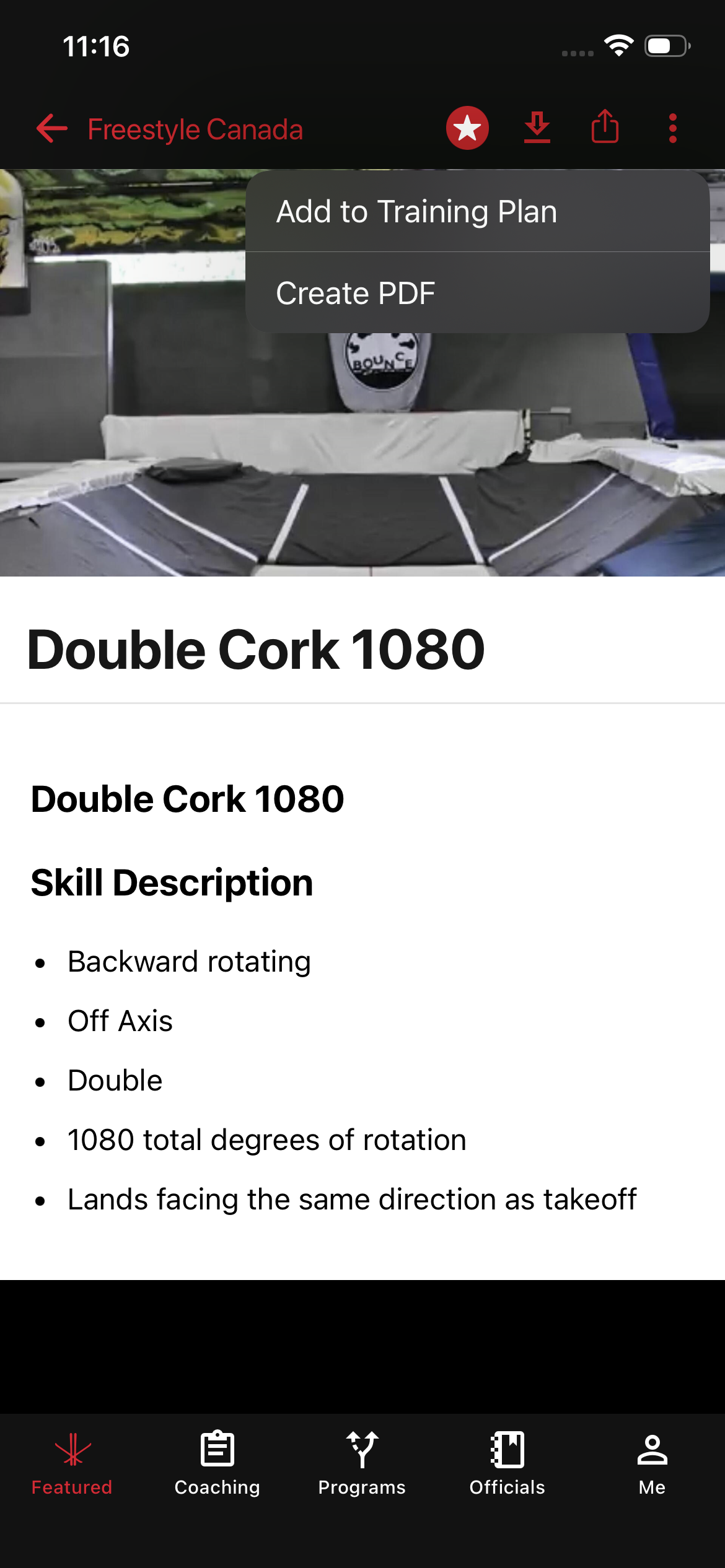Open the Coaching tab
725x1568 pixels.
click(x=217, y=1464)
